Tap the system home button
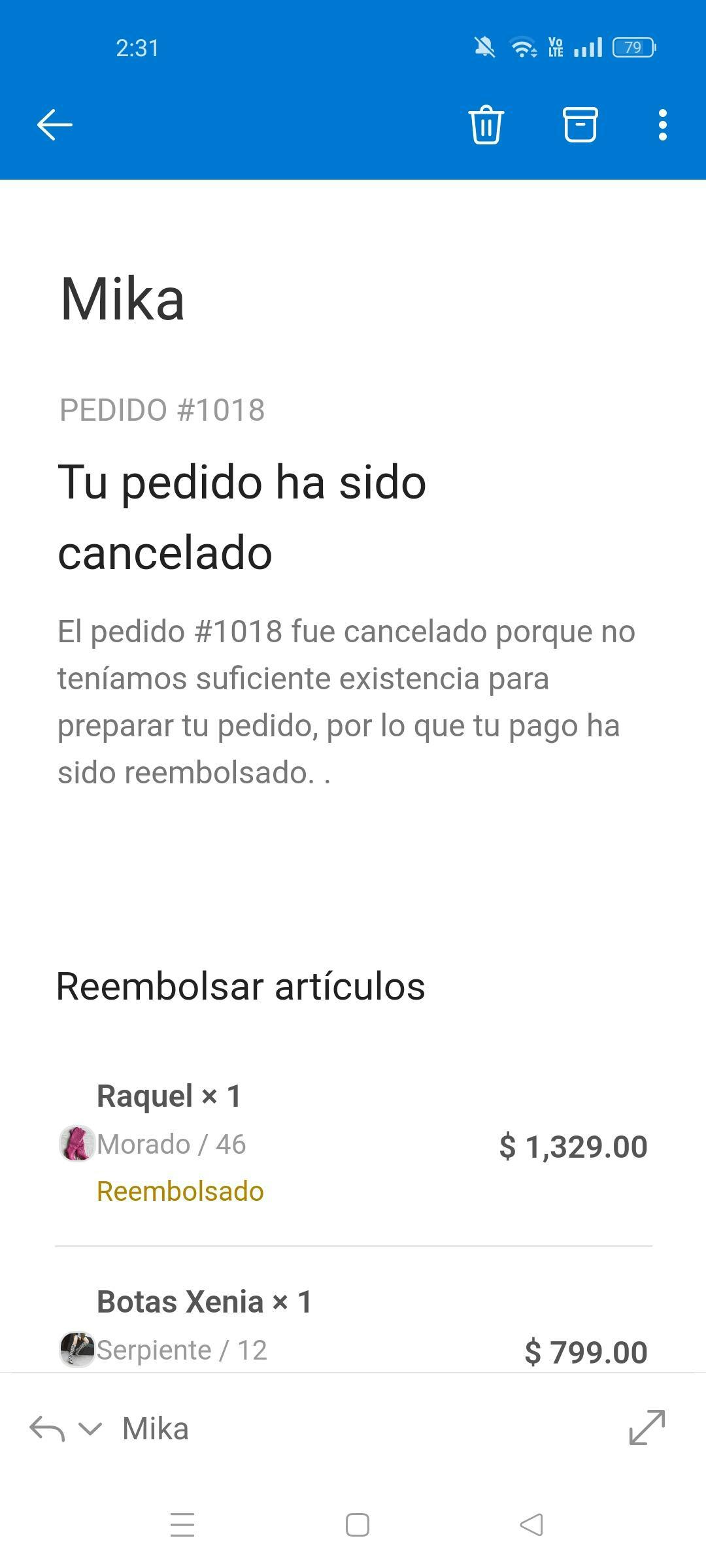 tap(357, 1525)
